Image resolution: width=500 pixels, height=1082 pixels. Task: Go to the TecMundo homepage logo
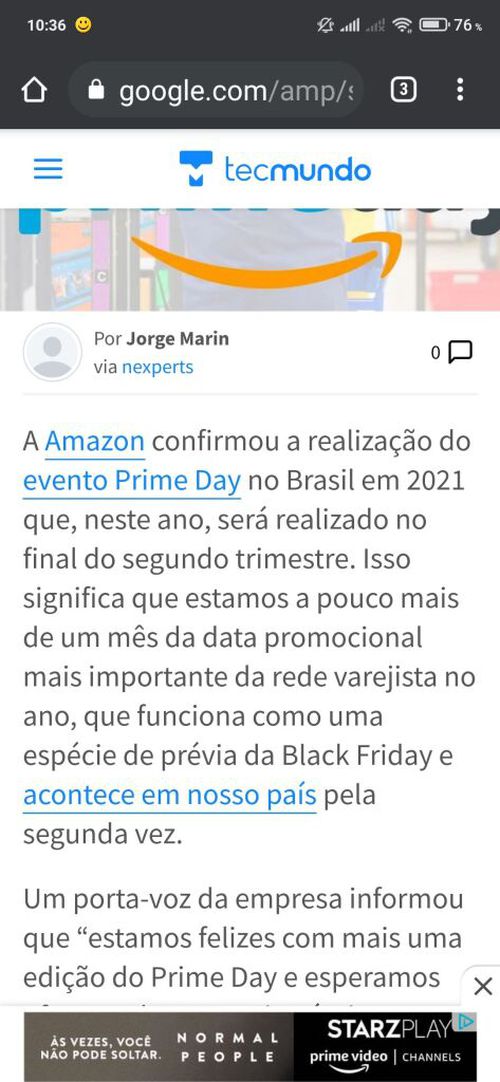click(274, 169)
